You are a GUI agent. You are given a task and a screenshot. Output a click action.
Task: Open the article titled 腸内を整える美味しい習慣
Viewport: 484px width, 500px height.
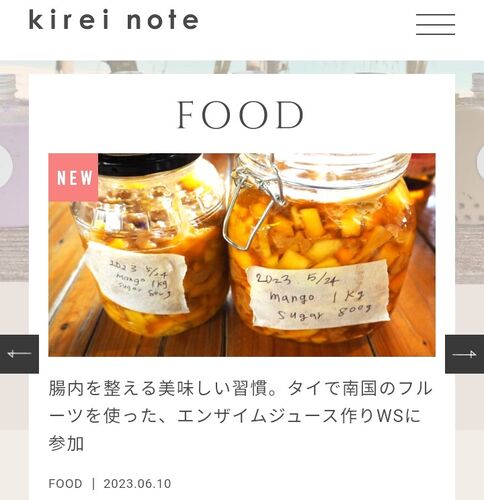coord(241,416)
